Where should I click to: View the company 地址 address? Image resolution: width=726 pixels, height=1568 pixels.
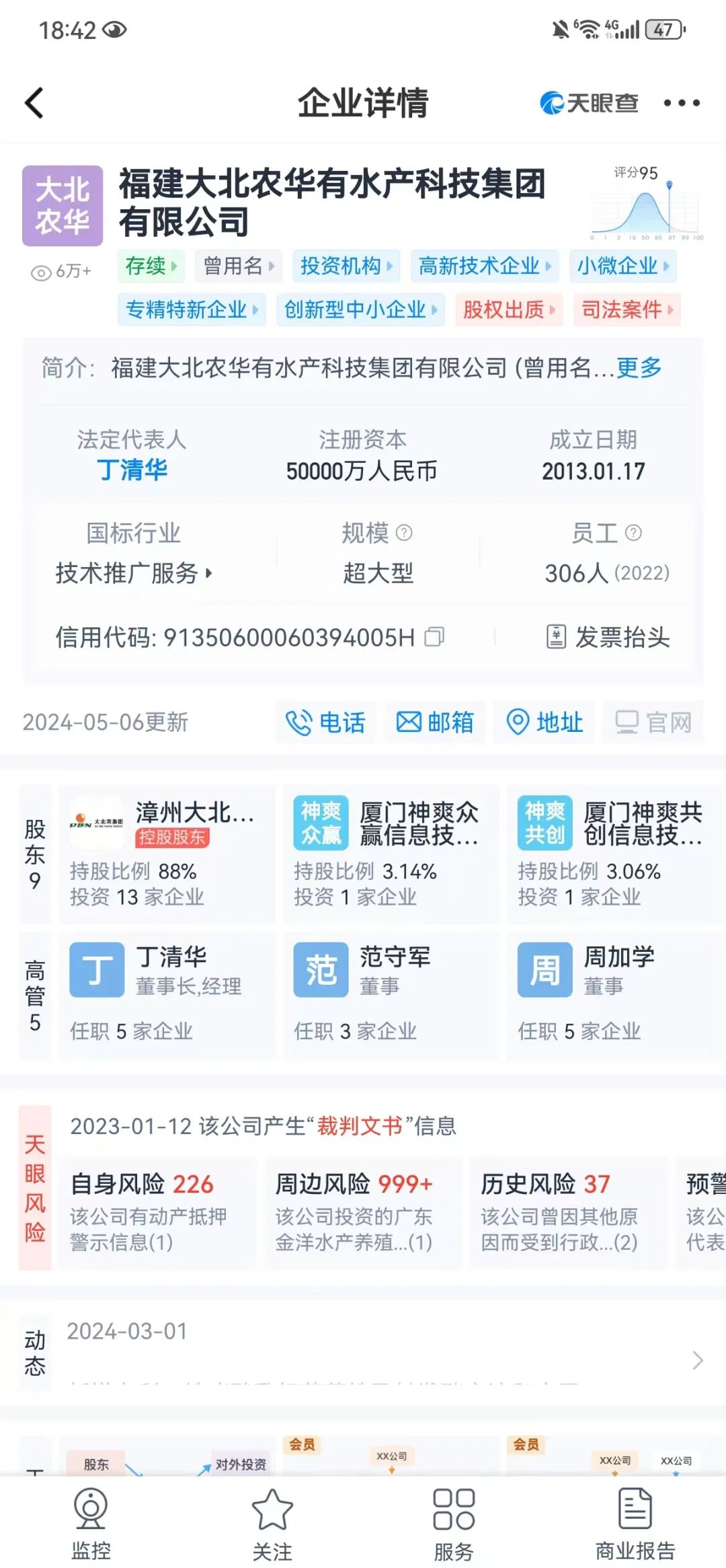click(544, 722)
